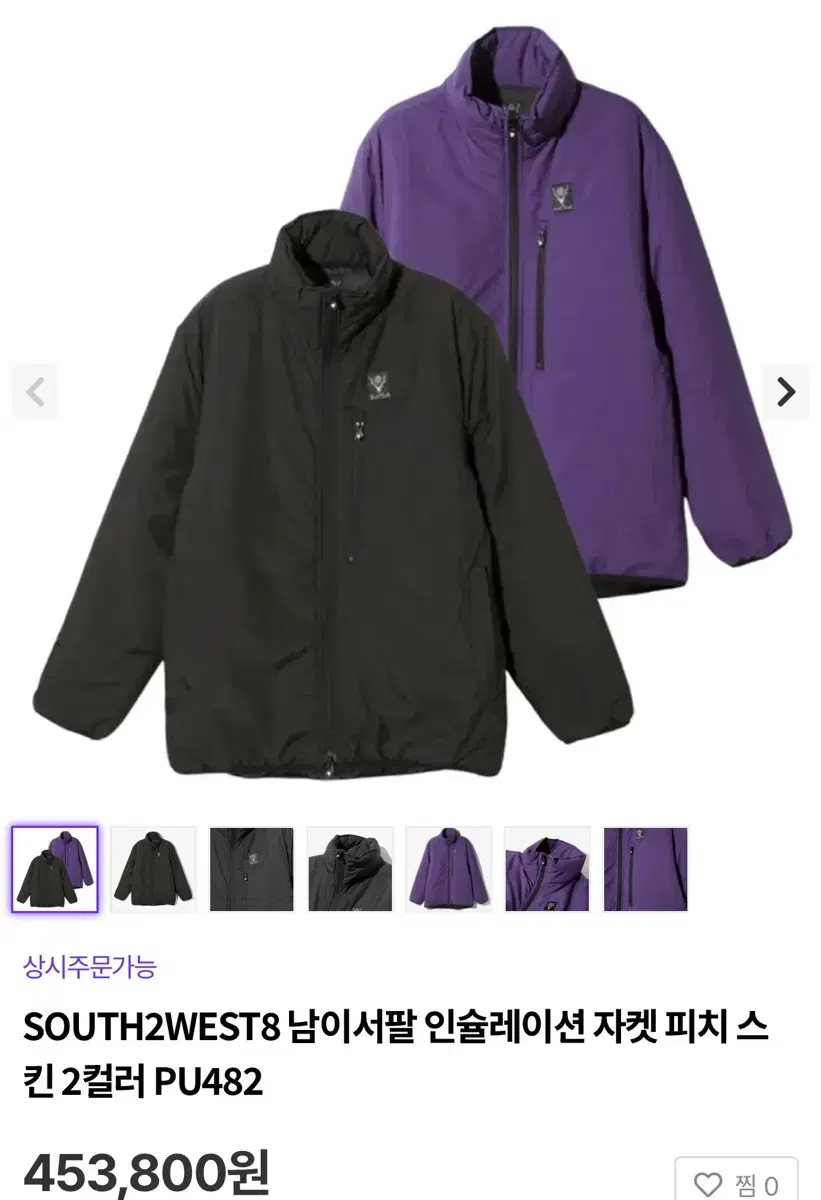
Task: Open the purple jacket collar close-up thumbnail
Action: pos(546,869)
